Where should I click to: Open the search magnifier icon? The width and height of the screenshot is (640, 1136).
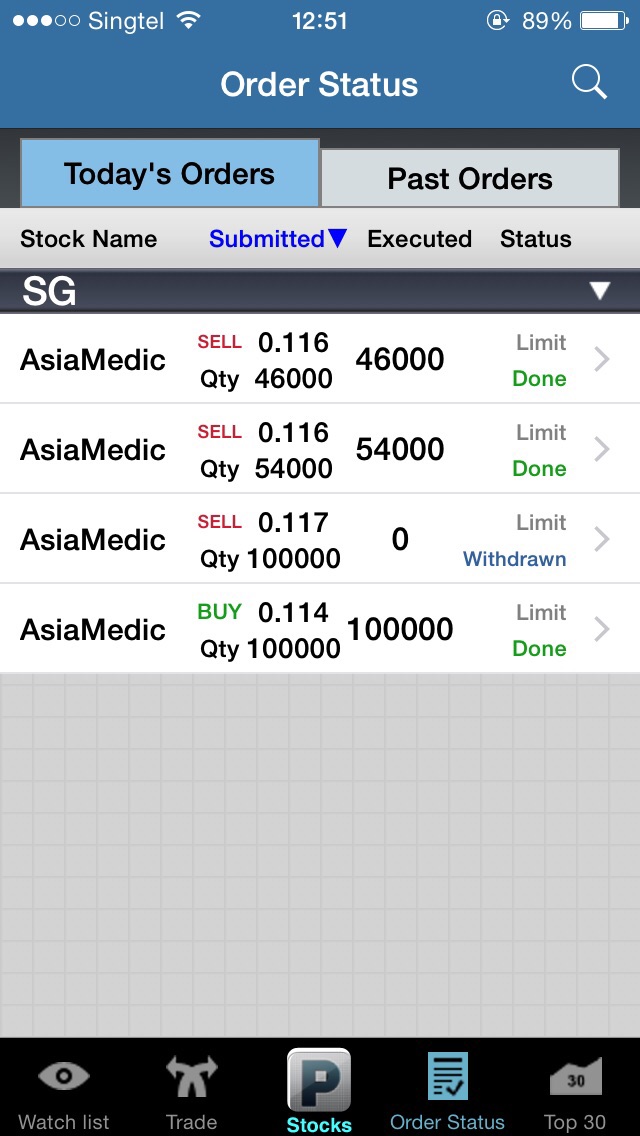(589, 83)
